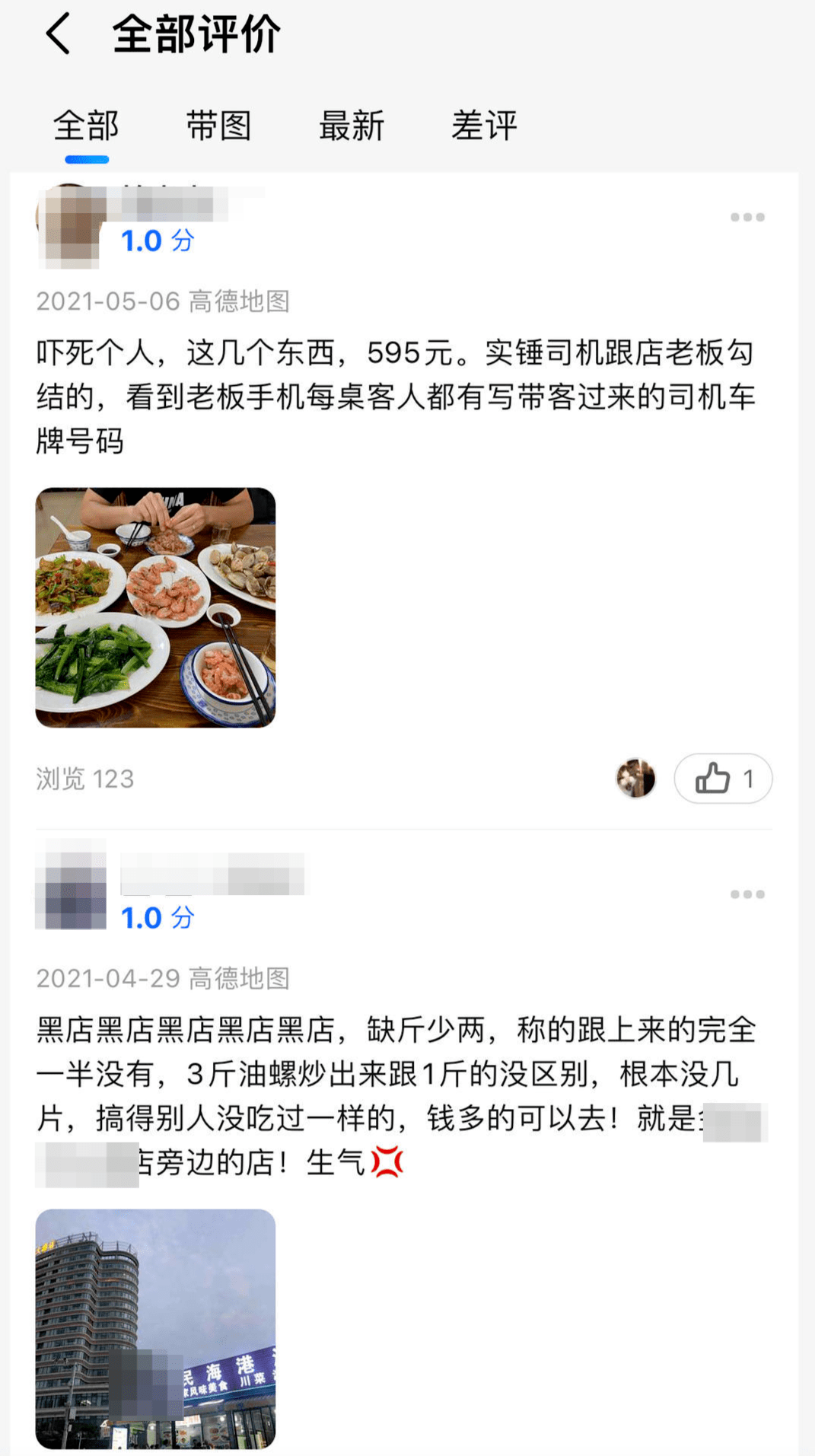Select the 全部 tab
This screenshot has height=1456, width=815.
pyautogui.click(x=86, y=126)
